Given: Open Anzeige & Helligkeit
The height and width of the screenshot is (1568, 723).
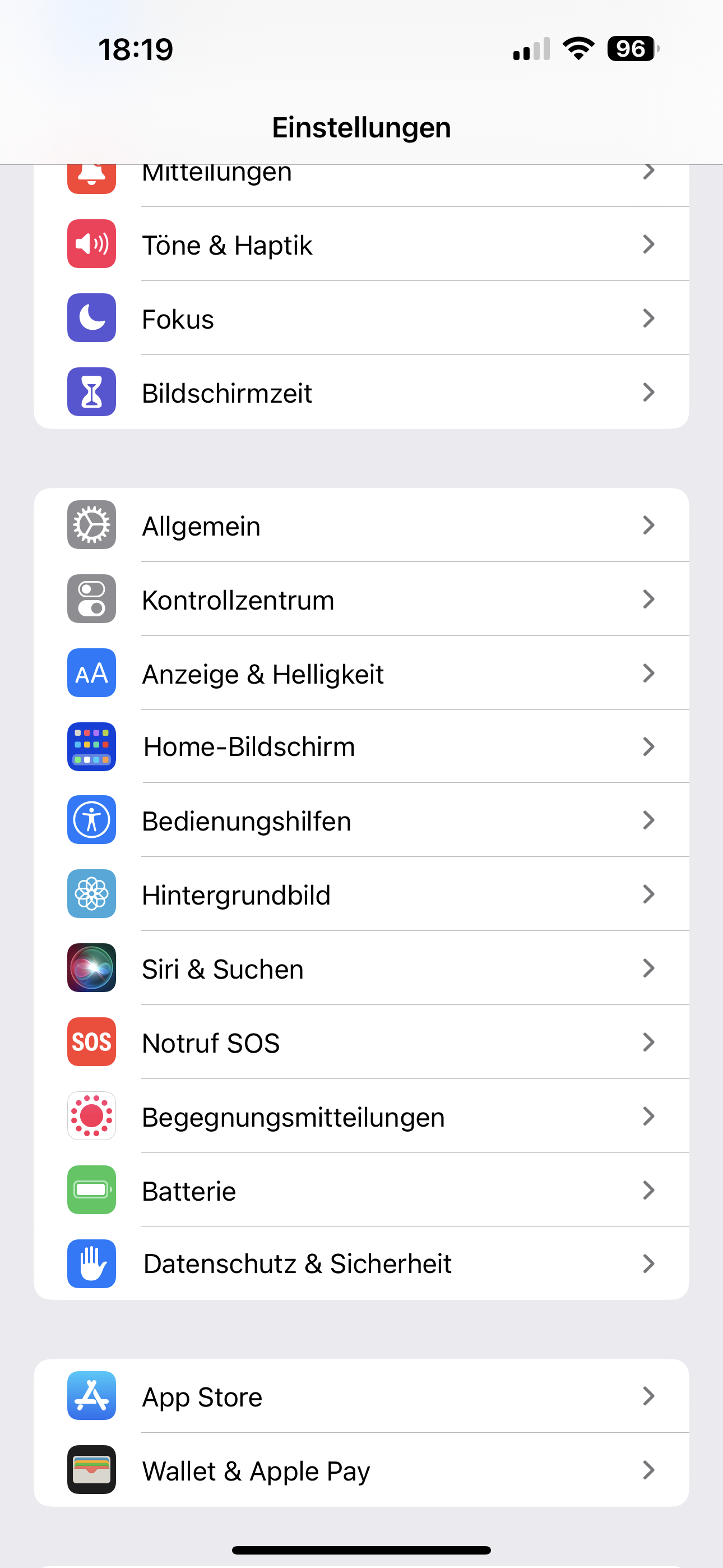Looking at the screenshot, I should point(360,674).
